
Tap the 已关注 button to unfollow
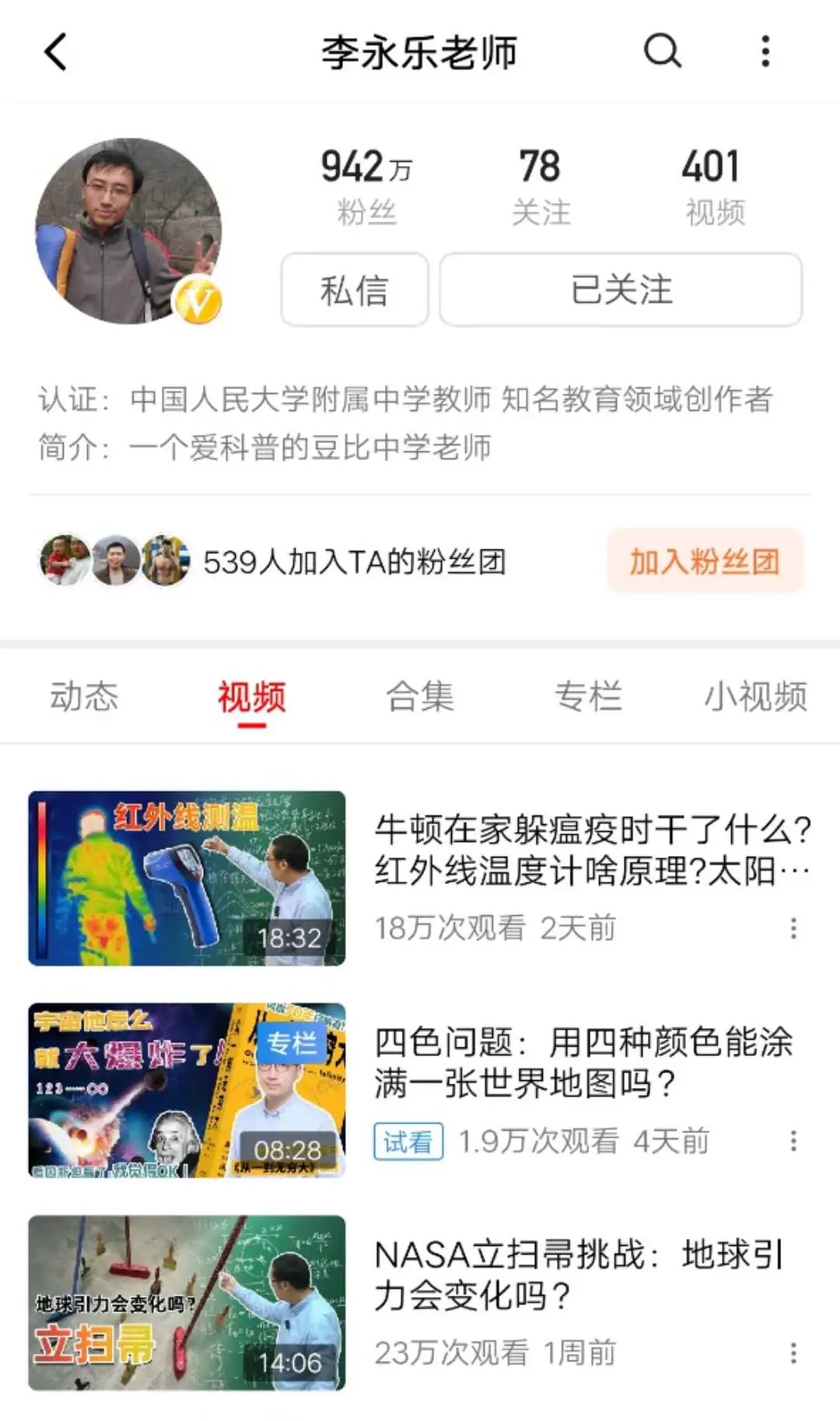621,290
